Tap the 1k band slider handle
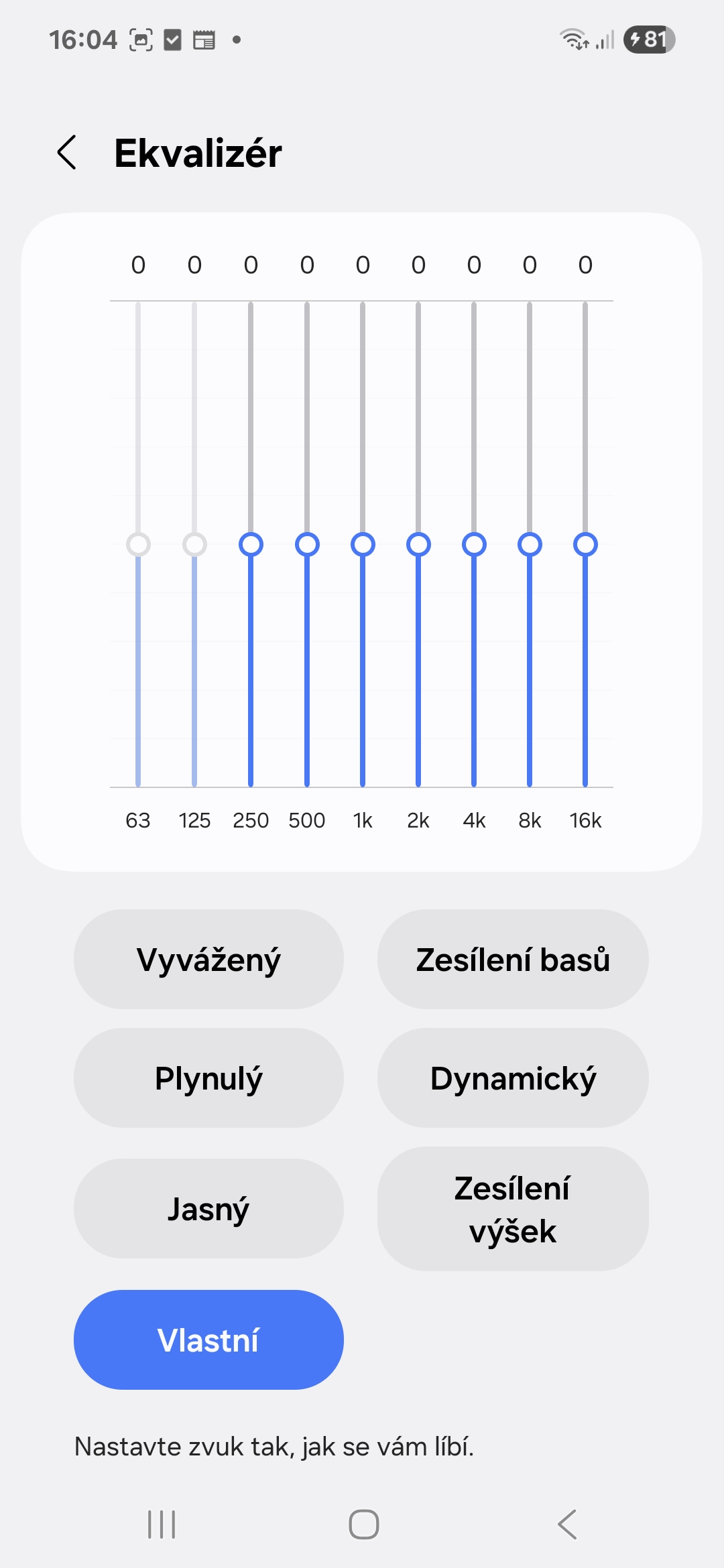 (x=363, y=544)
